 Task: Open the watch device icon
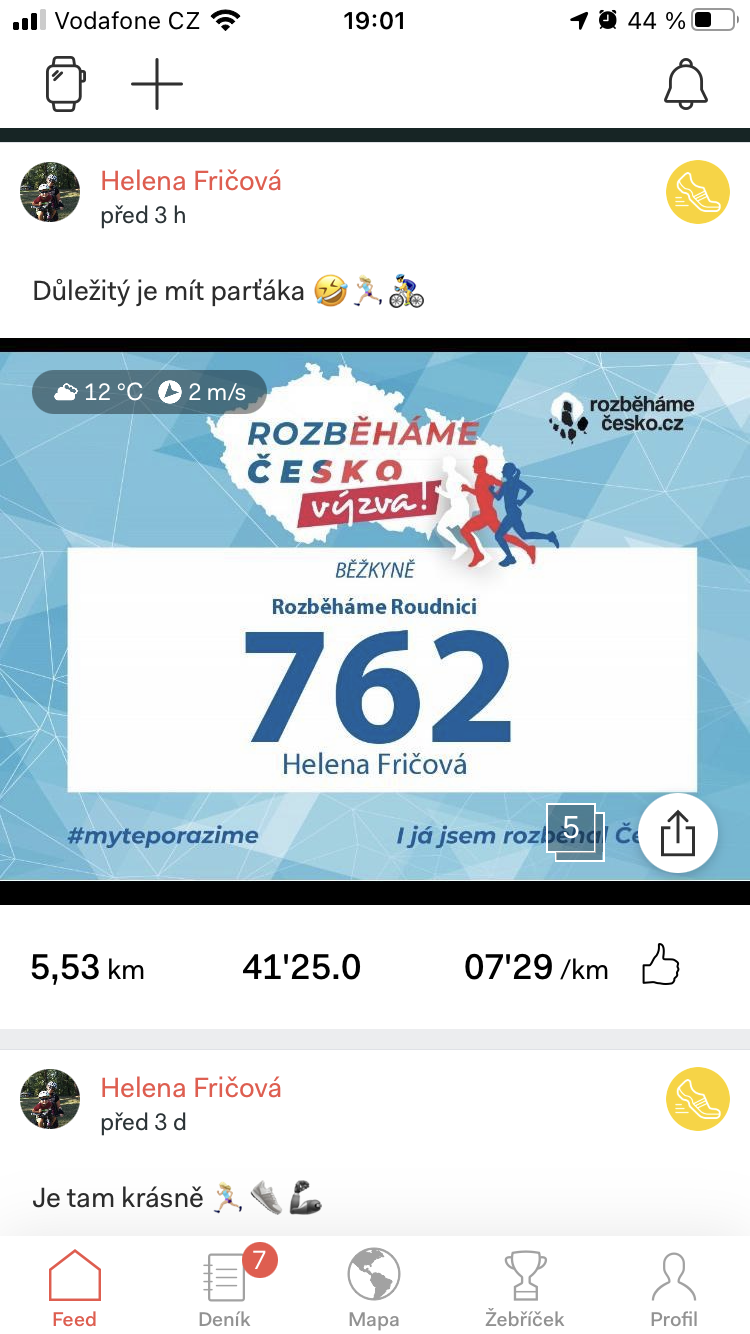click(x=66, y=84)
